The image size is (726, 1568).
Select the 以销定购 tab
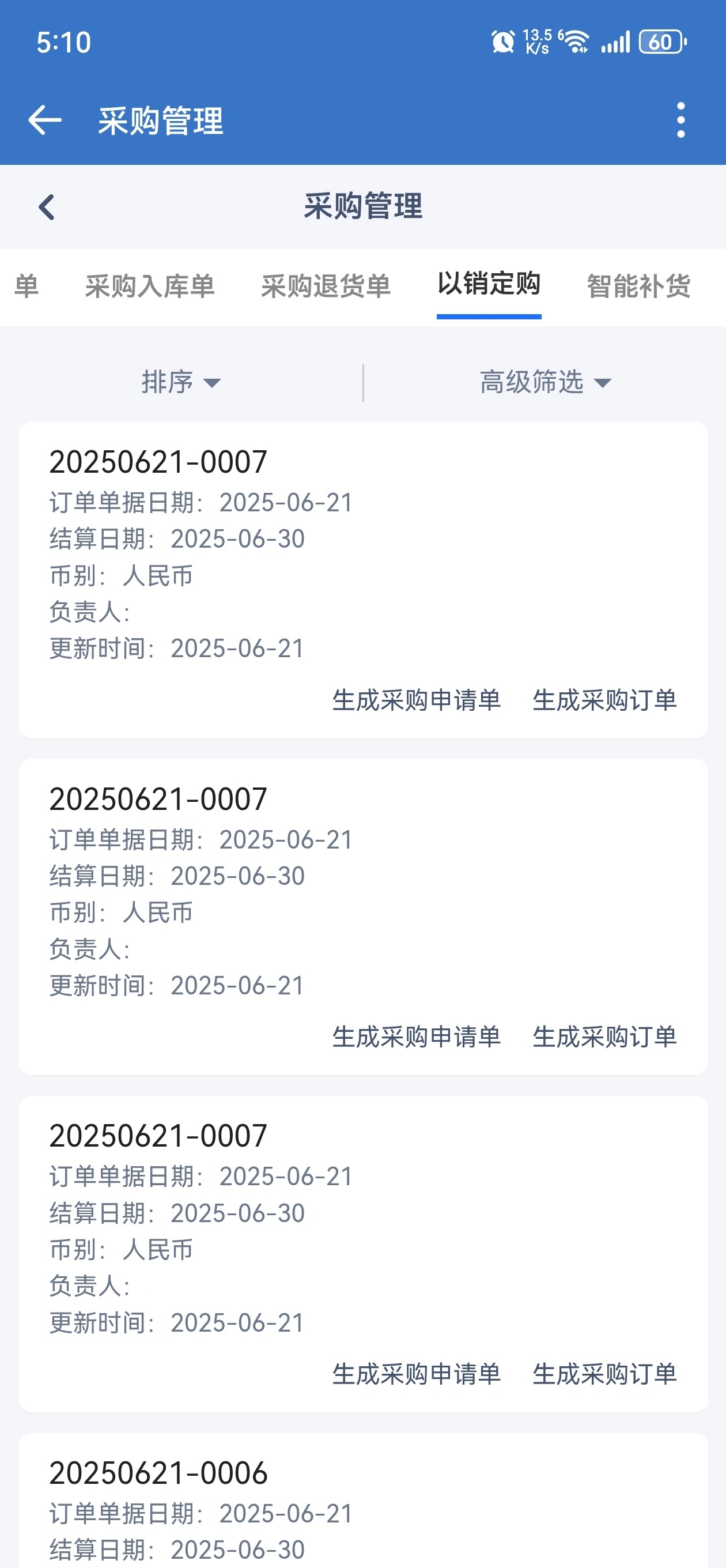[489, 284]
